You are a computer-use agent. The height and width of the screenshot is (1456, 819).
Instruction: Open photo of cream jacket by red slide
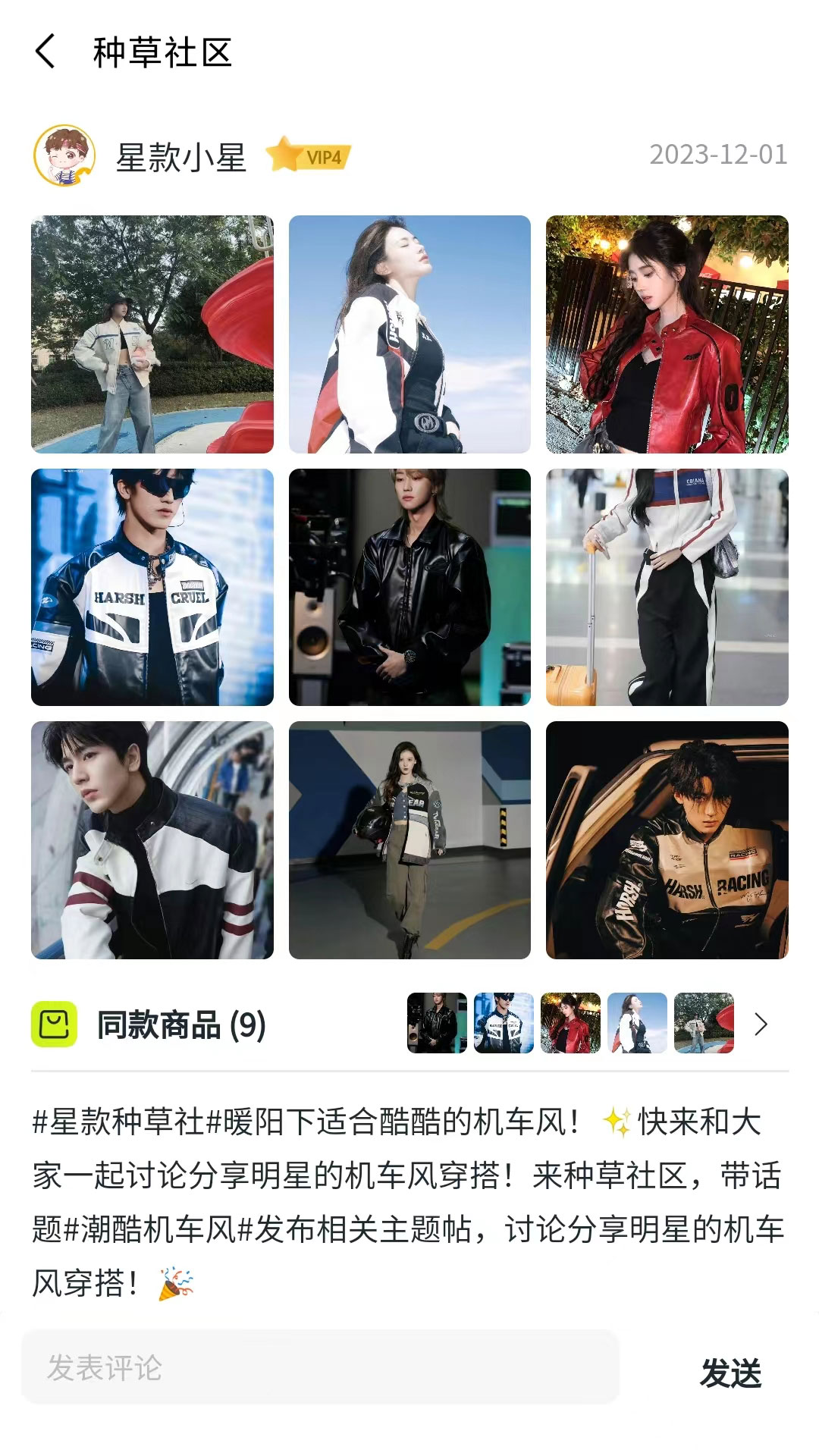coord(152,334)
